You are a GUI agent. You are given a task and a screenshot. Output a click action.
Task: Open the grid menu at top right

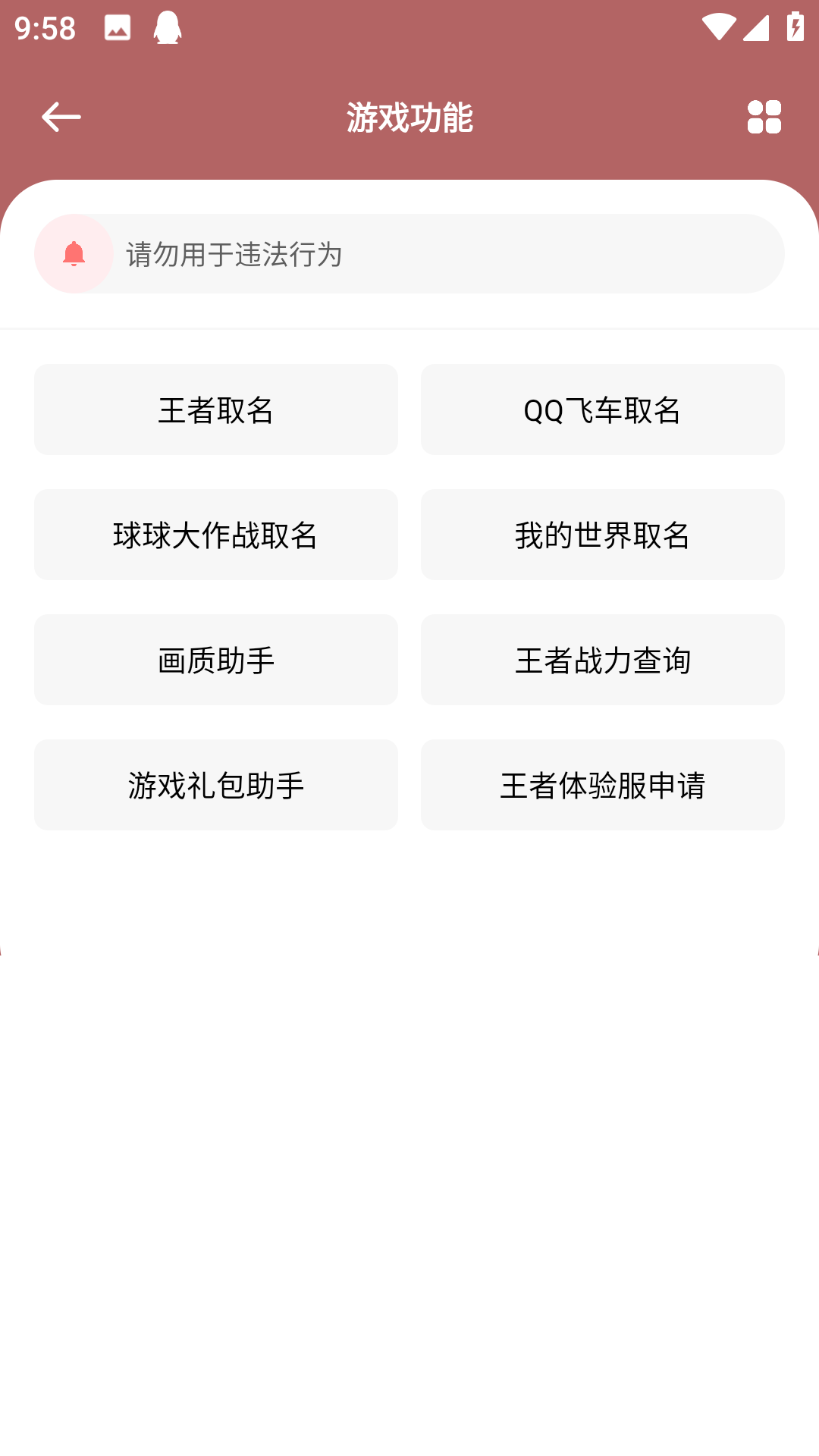(764, 116)
